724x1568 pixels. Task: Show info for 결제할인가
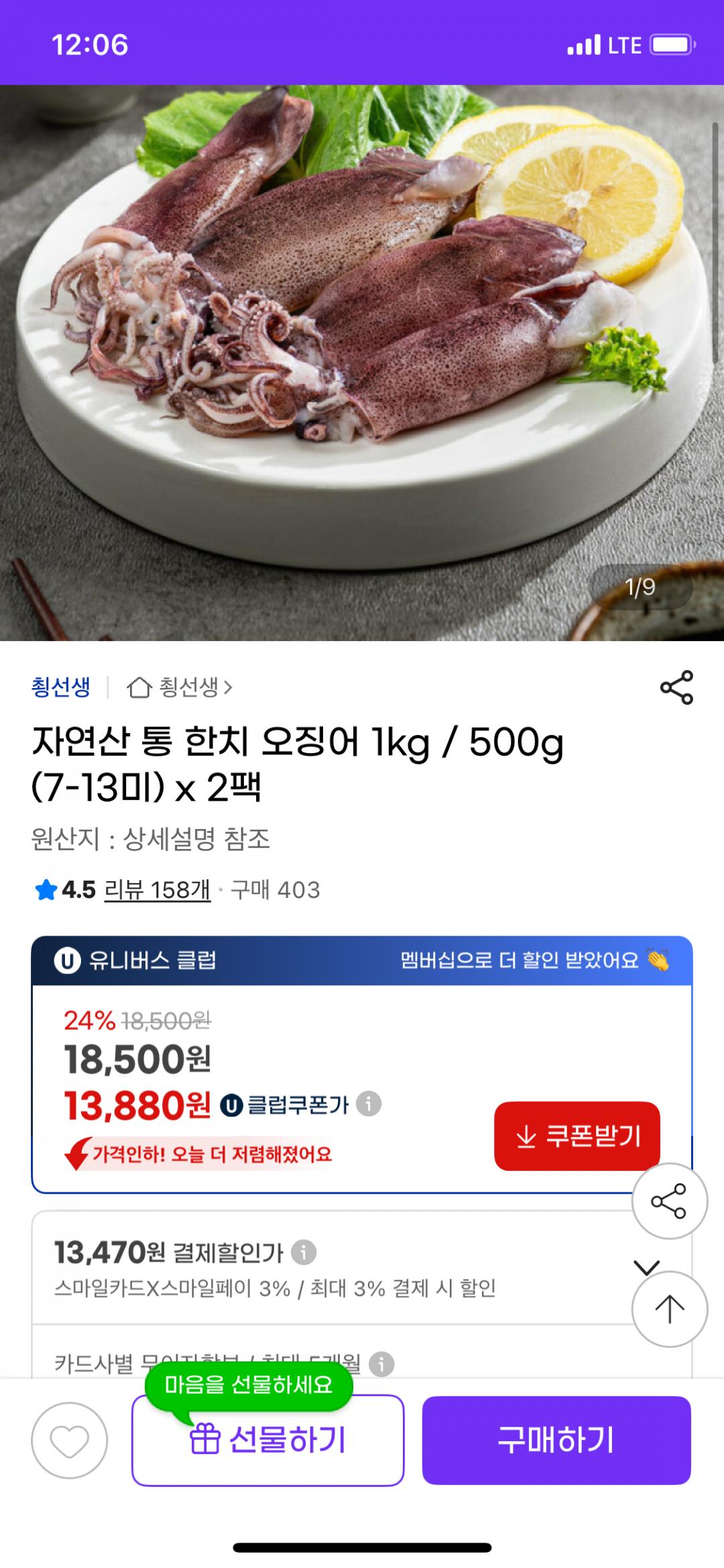click(304, 1251)
